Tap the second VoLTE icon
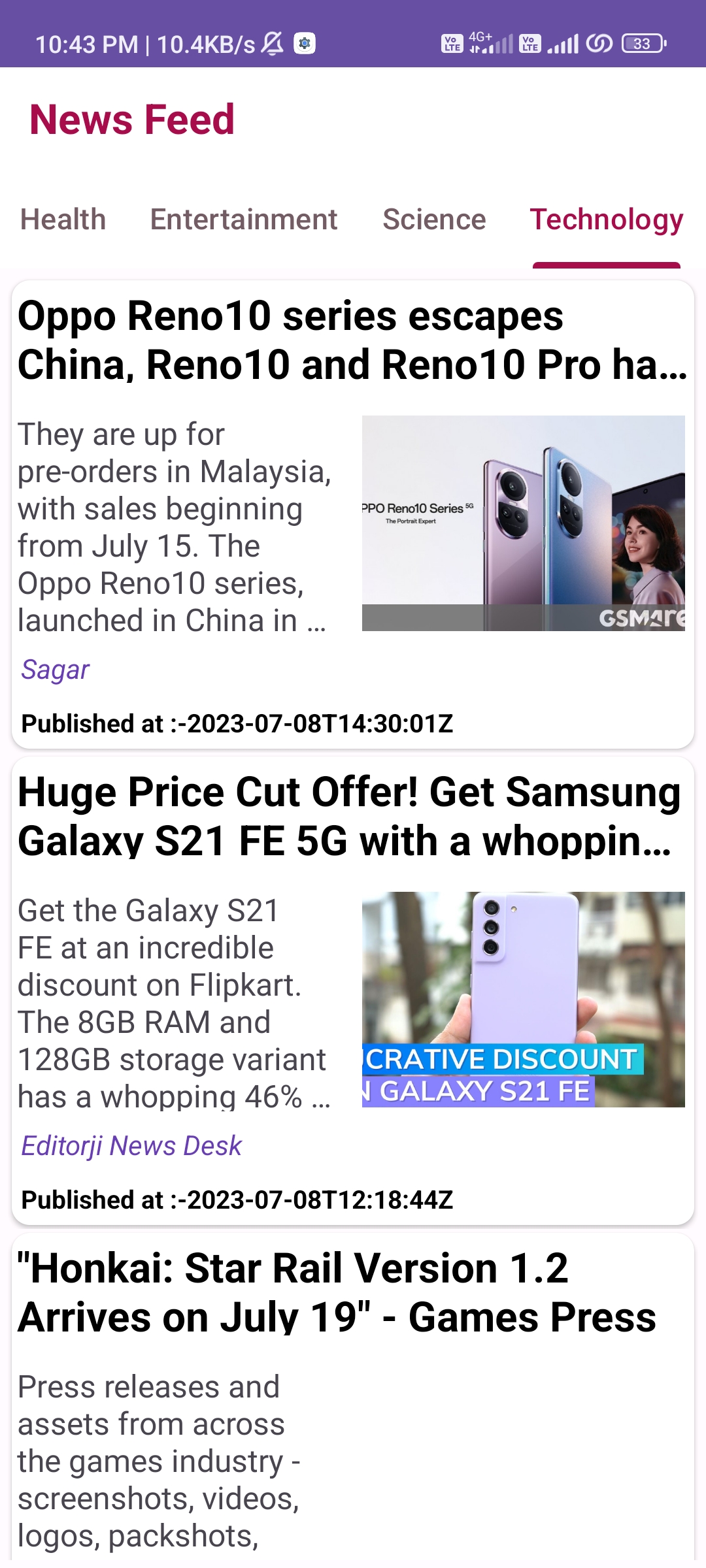706x1568 pixels. point(531,43)
